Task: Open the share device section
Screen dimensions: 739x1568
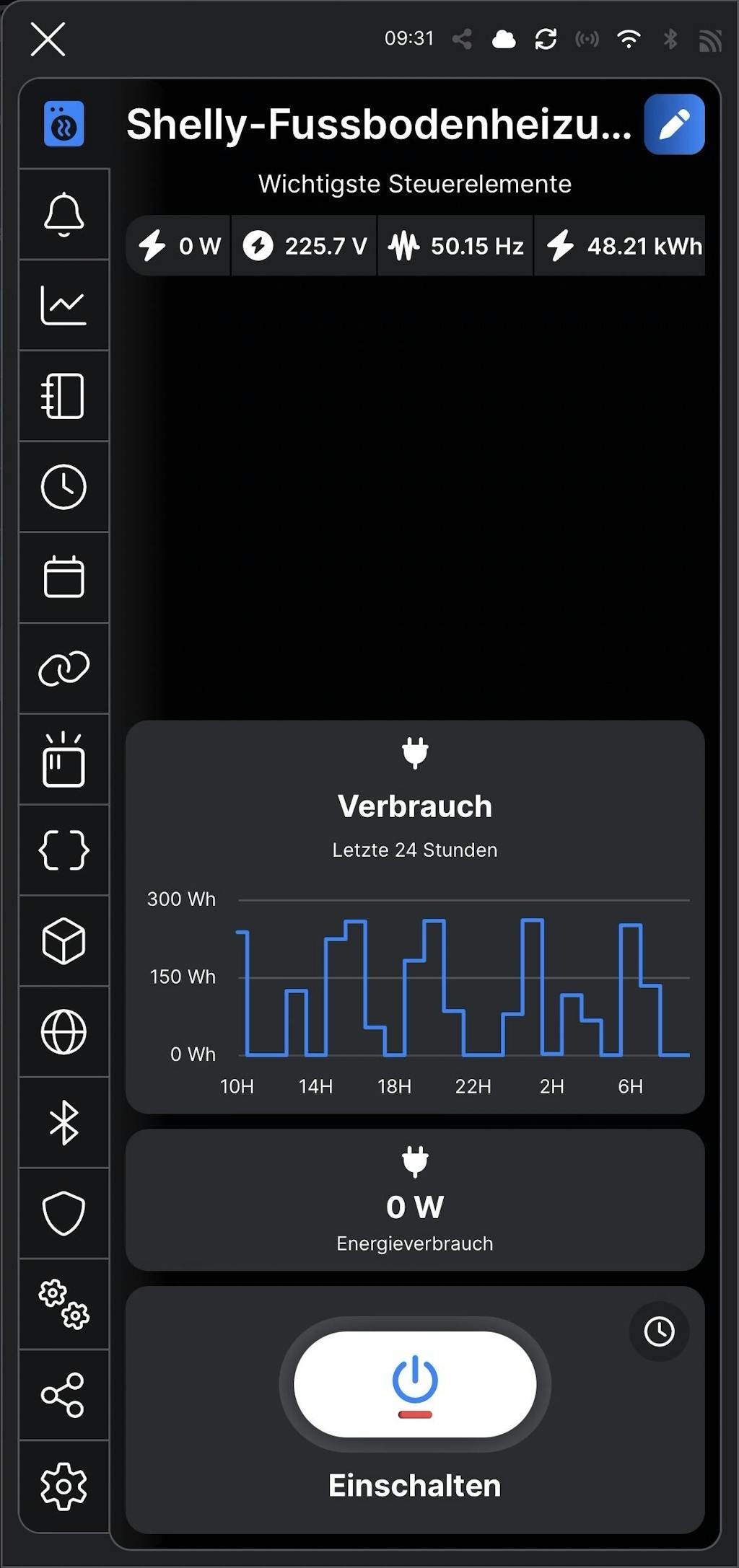Action: coord(64,1395)
